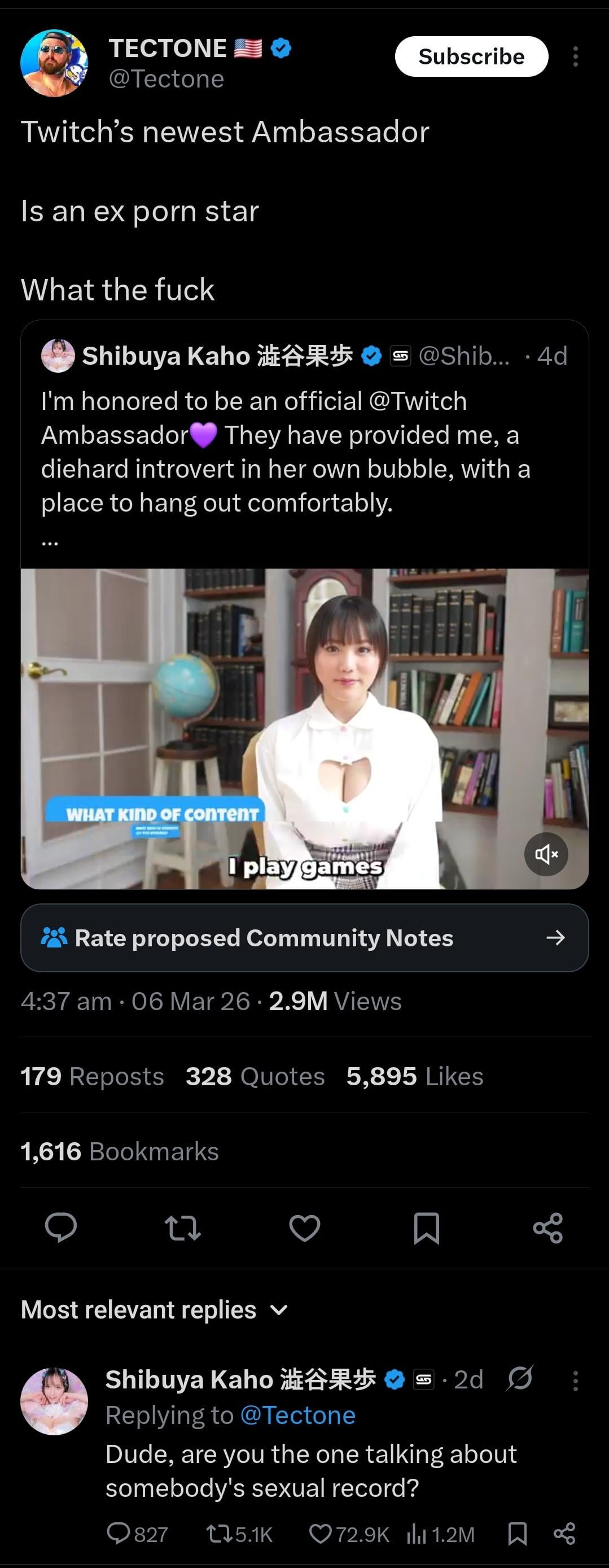Image resolution: width=609 pixels, height=1568 pixels.
Task: Unmute the quoted post's video
Action: (546, 853)
